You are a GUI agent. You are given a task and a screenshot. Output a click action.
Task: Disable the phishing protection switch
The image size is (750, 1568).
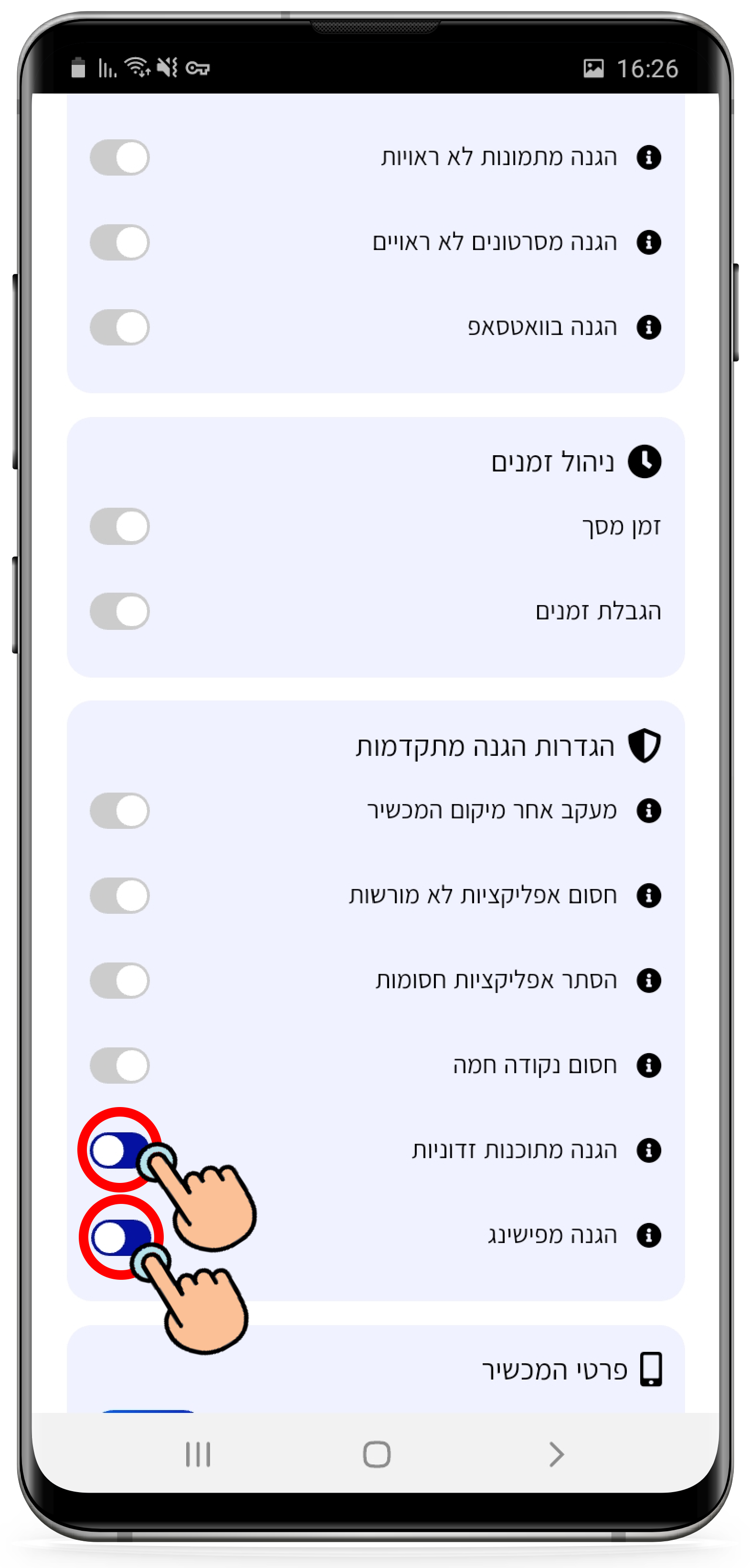(x=120, y=1236)
